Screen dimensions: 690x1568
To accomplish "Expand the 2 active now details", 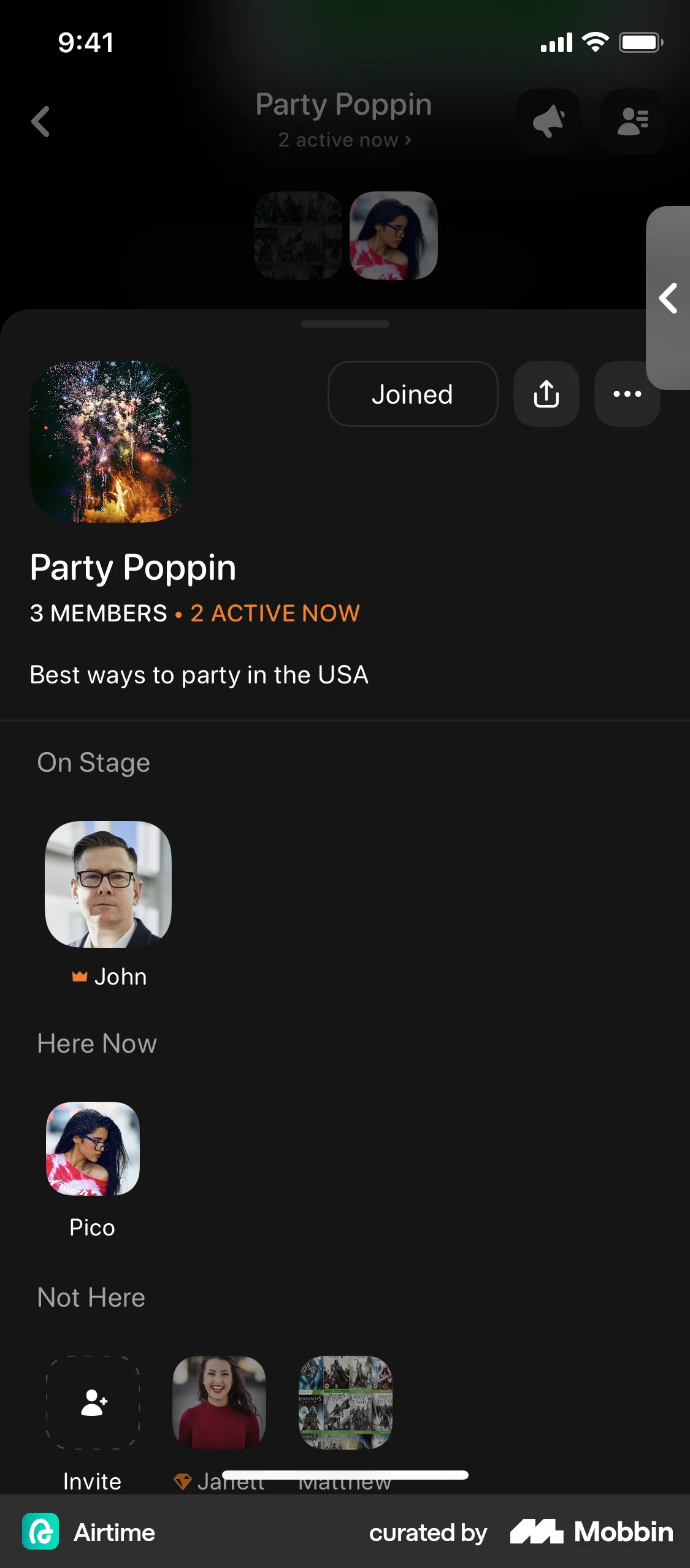I will pyautogui.click(x=344, y=140).
